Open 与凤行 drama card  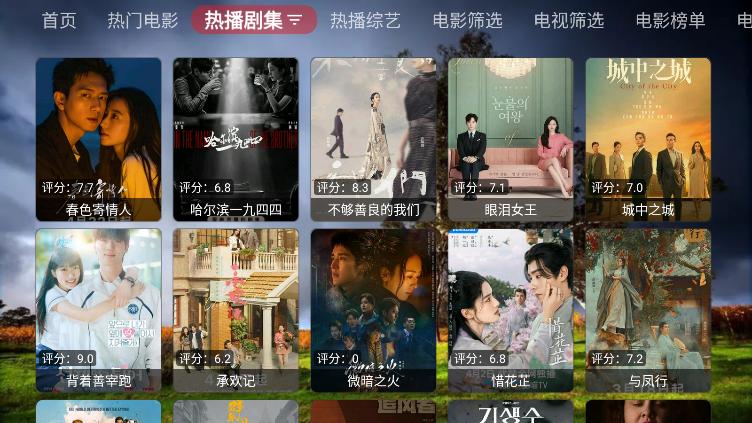tap(648, 310)
